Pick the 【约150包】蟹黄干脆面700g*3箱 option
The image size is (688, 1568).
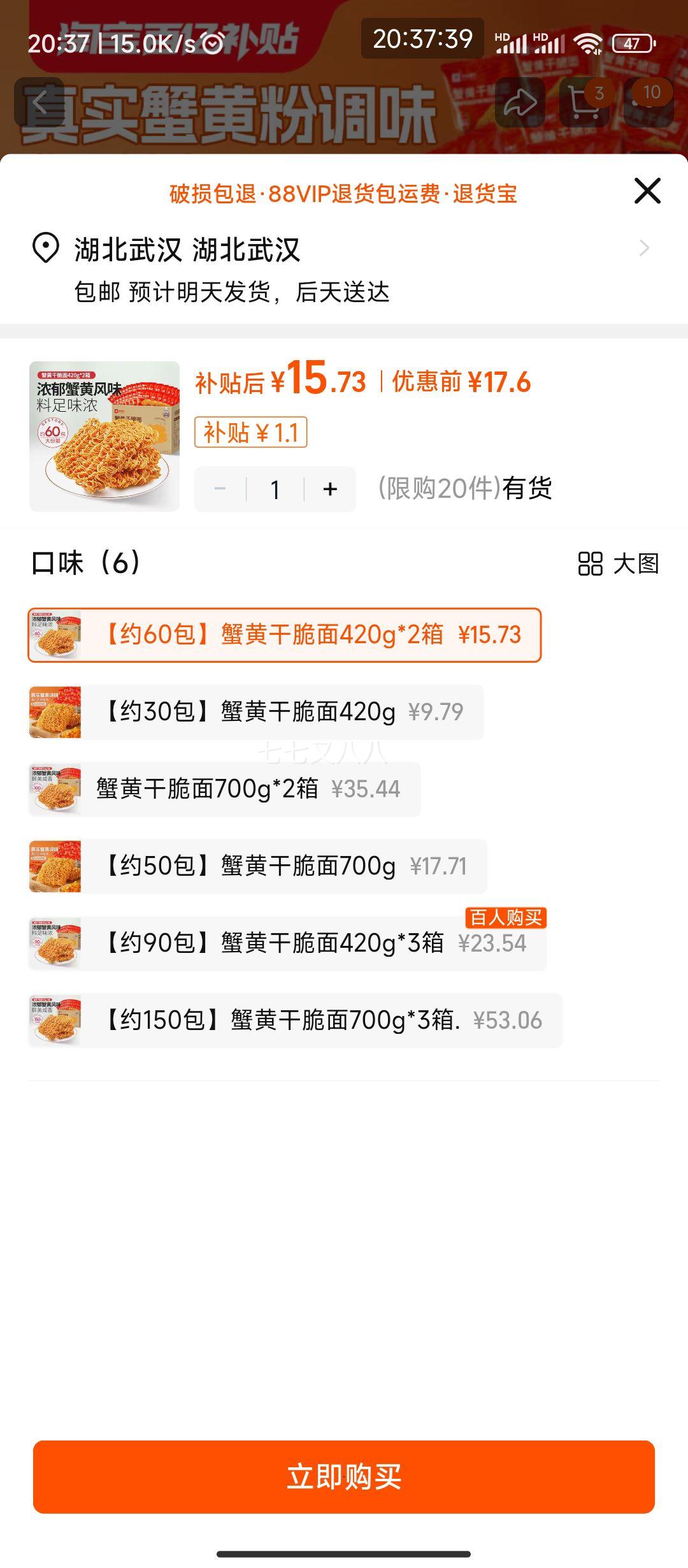pos(295,1020)
